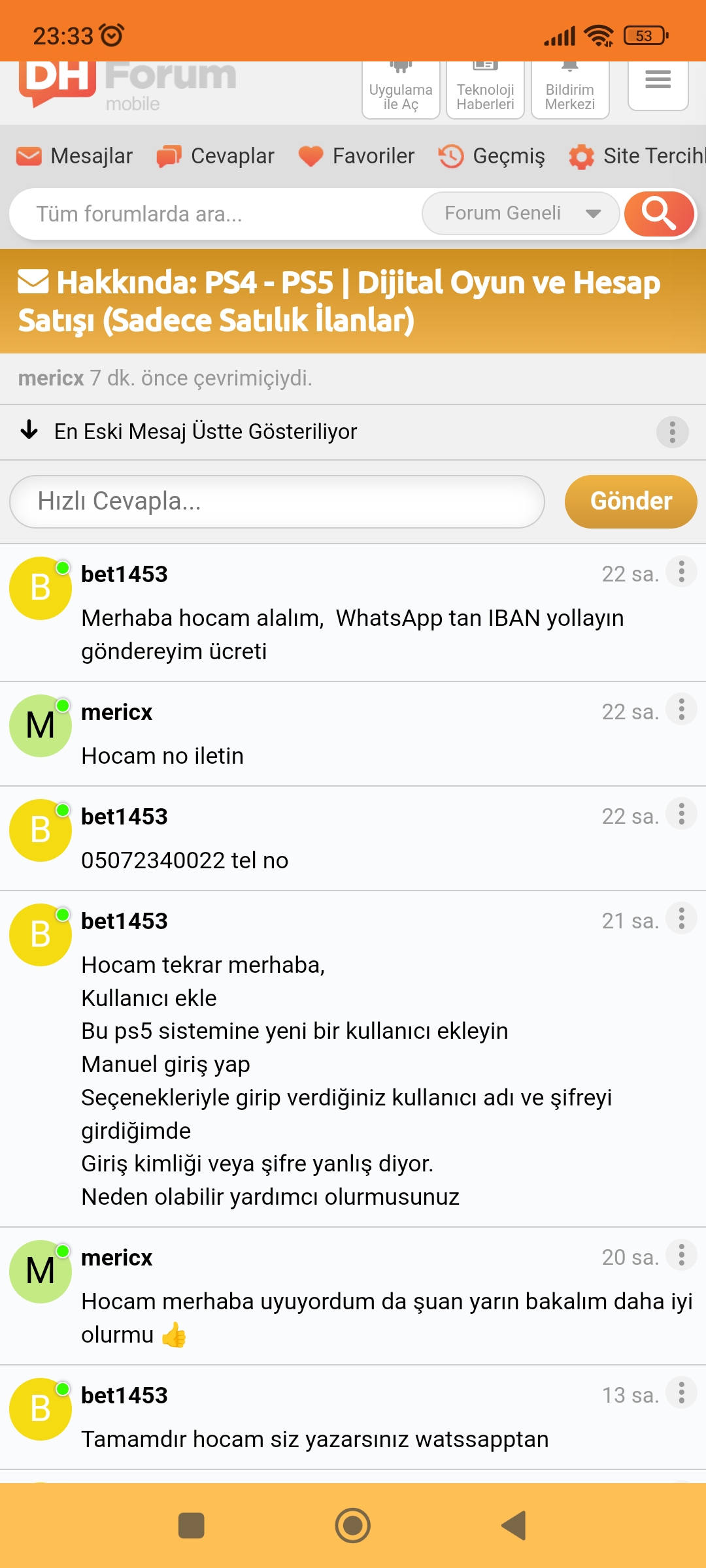Viewport: 706px width, 1568px height.
Task: Go back with the system back button
Action: 514,1526
